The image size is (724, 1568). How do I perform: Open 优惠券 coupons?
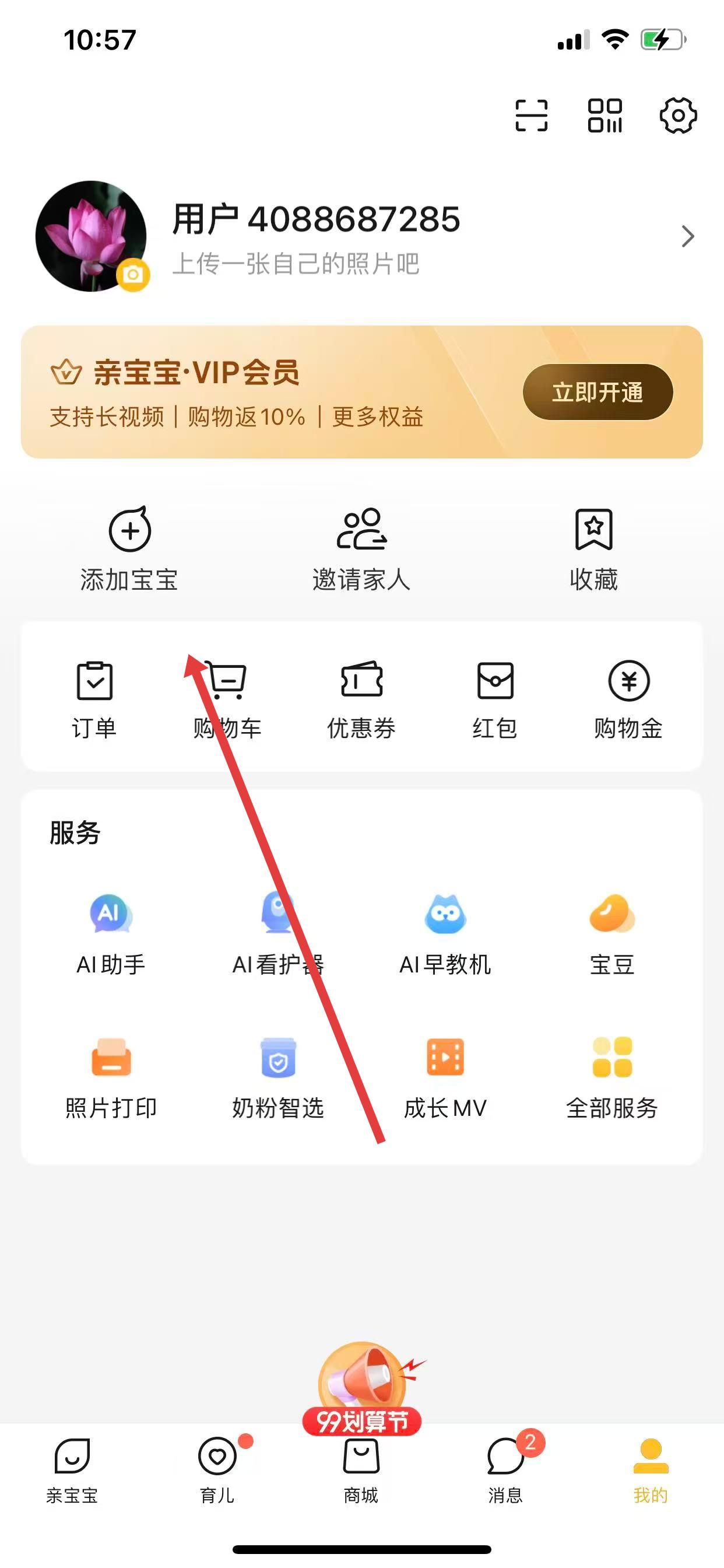(x=361, y=699)
